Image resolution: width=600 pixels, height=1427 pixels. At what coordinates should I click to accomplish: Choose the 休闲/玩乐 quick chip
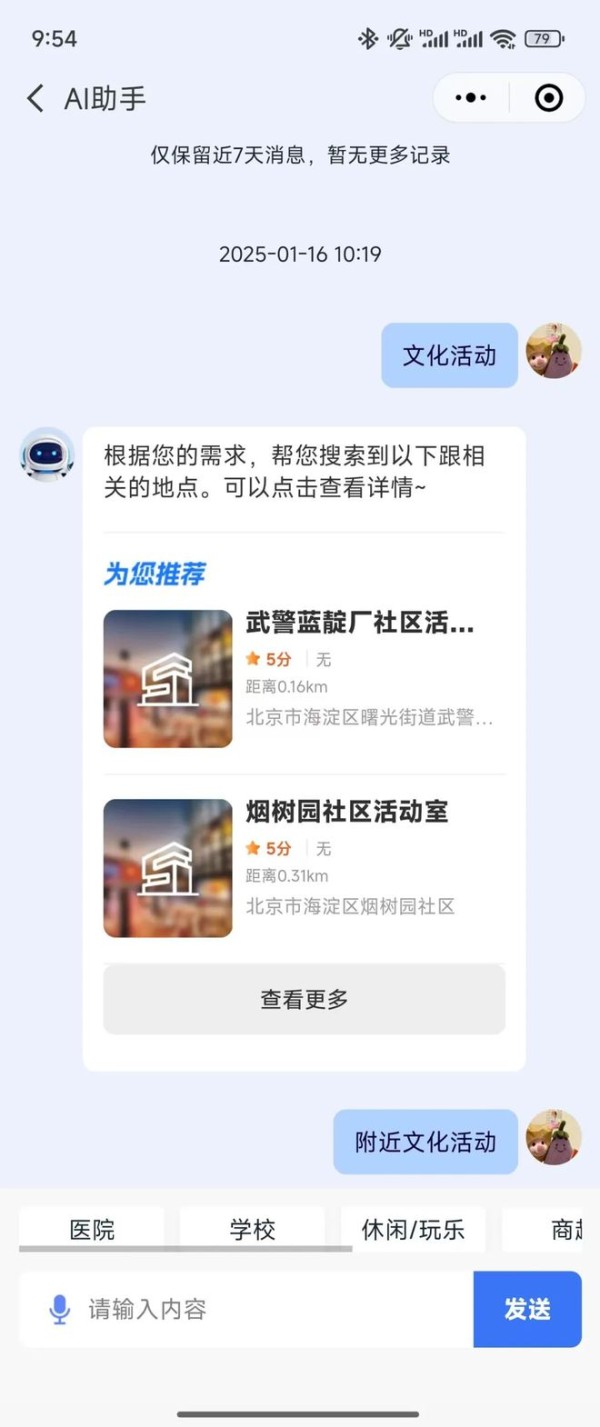tap(413, 1229)
